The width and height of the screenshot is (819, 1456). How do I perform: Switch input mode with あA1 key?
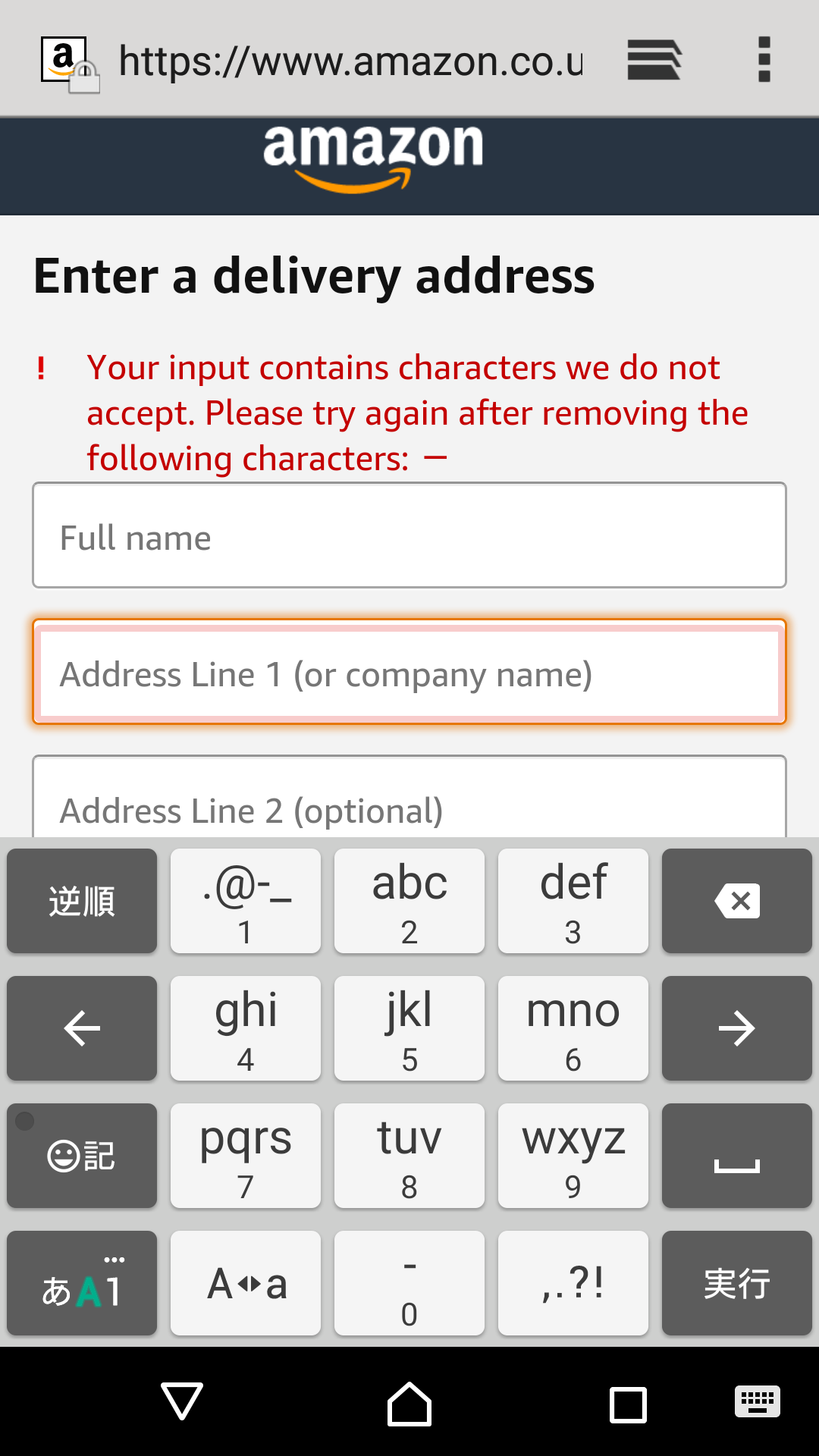(x=82, y=1283)
